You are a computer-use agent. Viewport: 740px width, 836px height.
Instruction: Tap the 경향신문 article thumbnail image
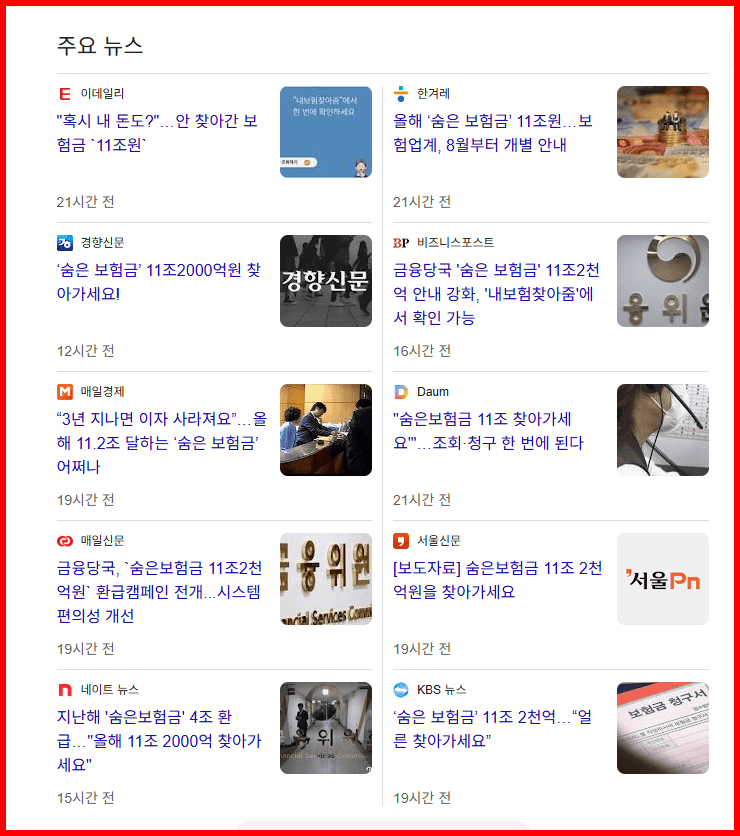(325, 281)
